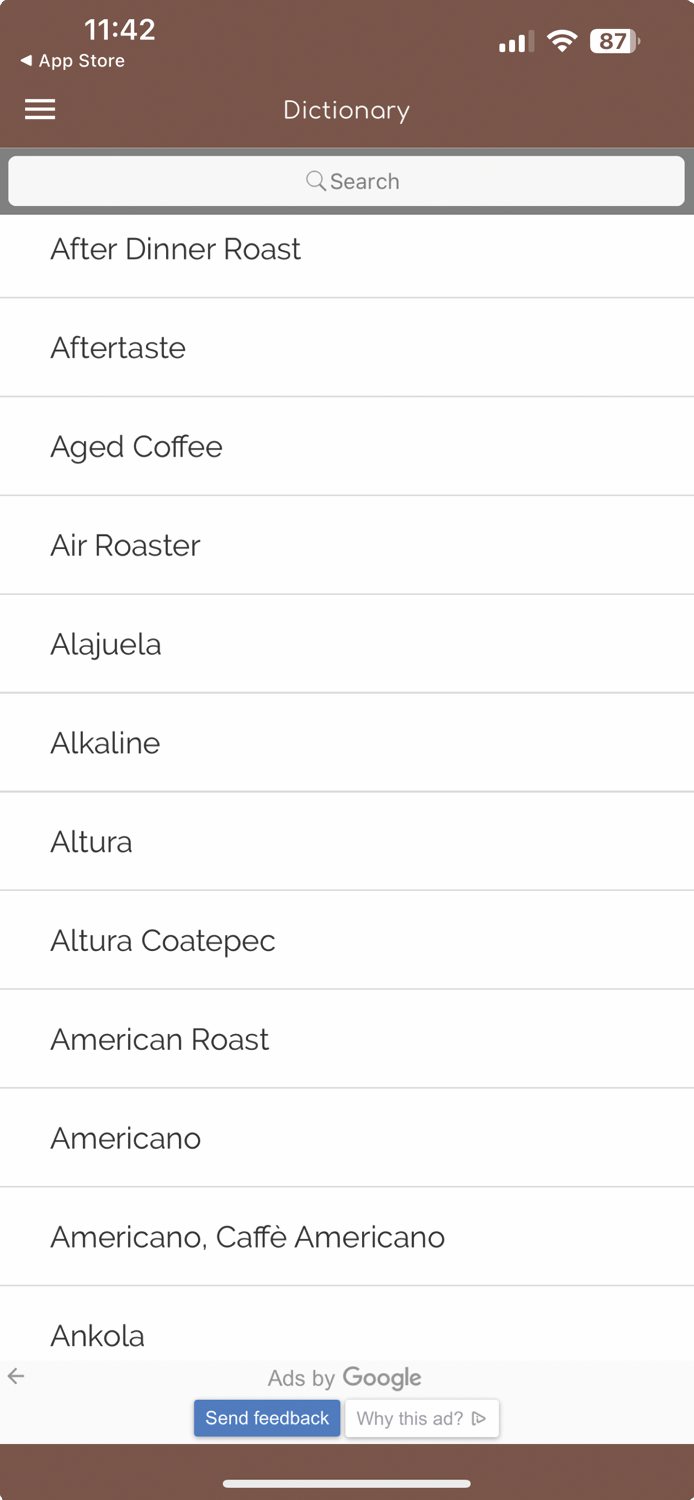Open the hamburger drawer menu
Image resolution: width=694 pixels, height=1500 pixels.
click(40, 110)
